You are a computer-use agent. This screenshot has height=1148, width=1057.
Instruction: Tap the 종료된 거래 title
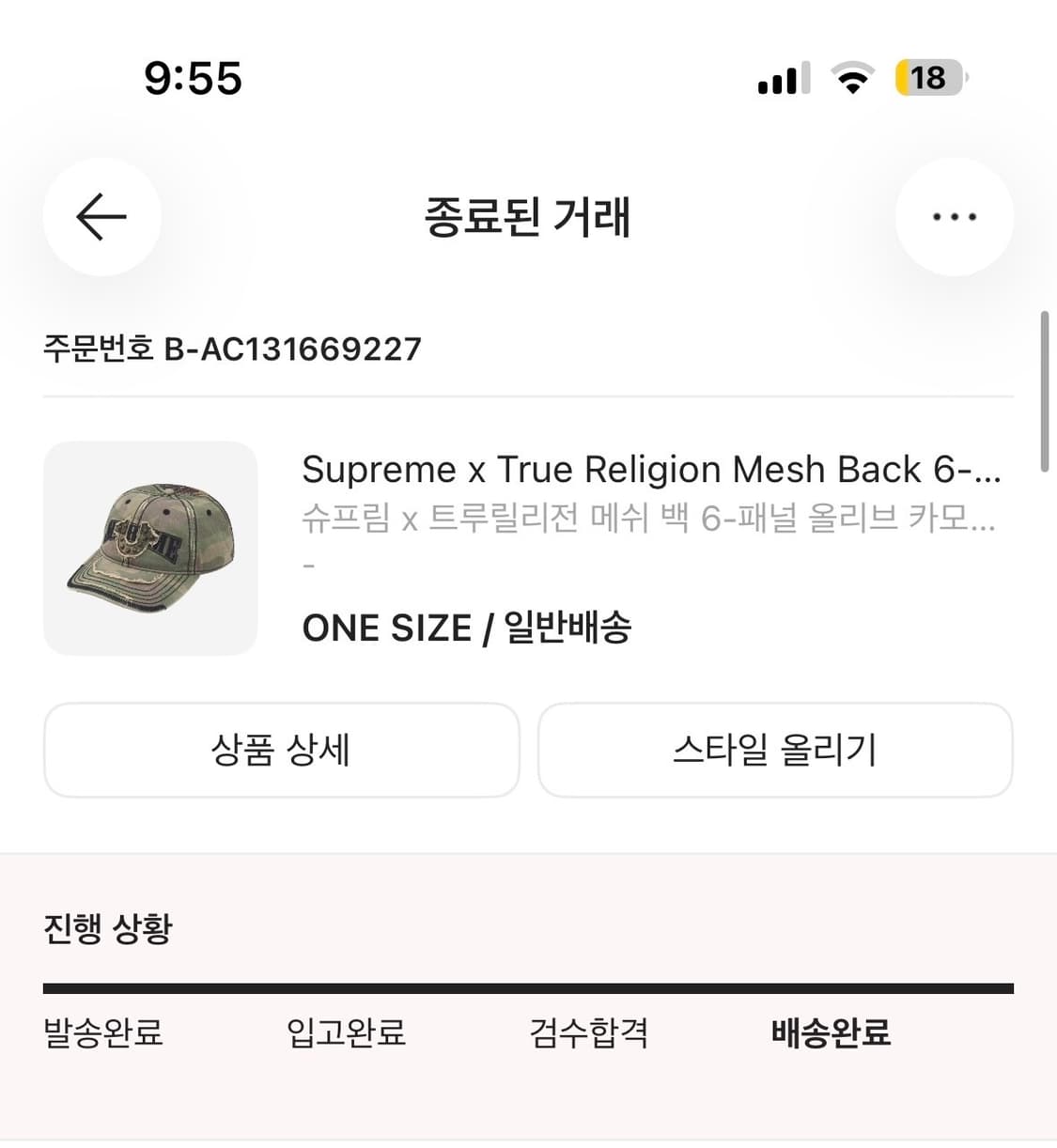pyautogui.click(x=528, y=218)
